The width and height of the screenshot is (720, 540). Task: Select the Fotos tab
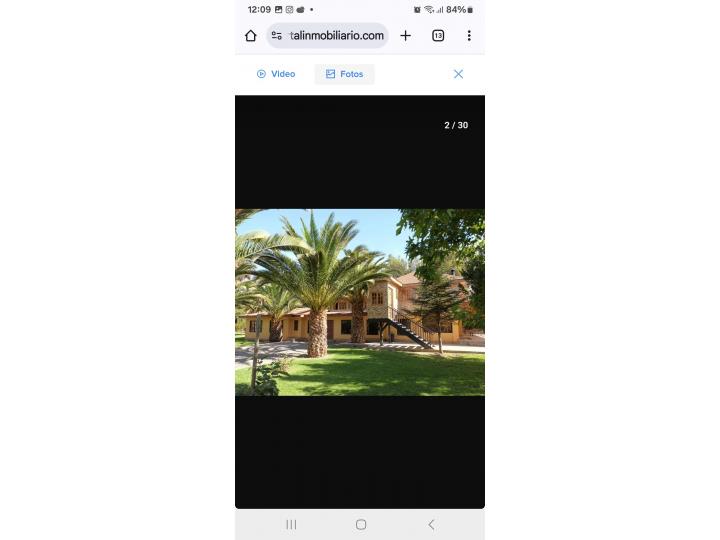pyautogui.click(x=344, y=74)
